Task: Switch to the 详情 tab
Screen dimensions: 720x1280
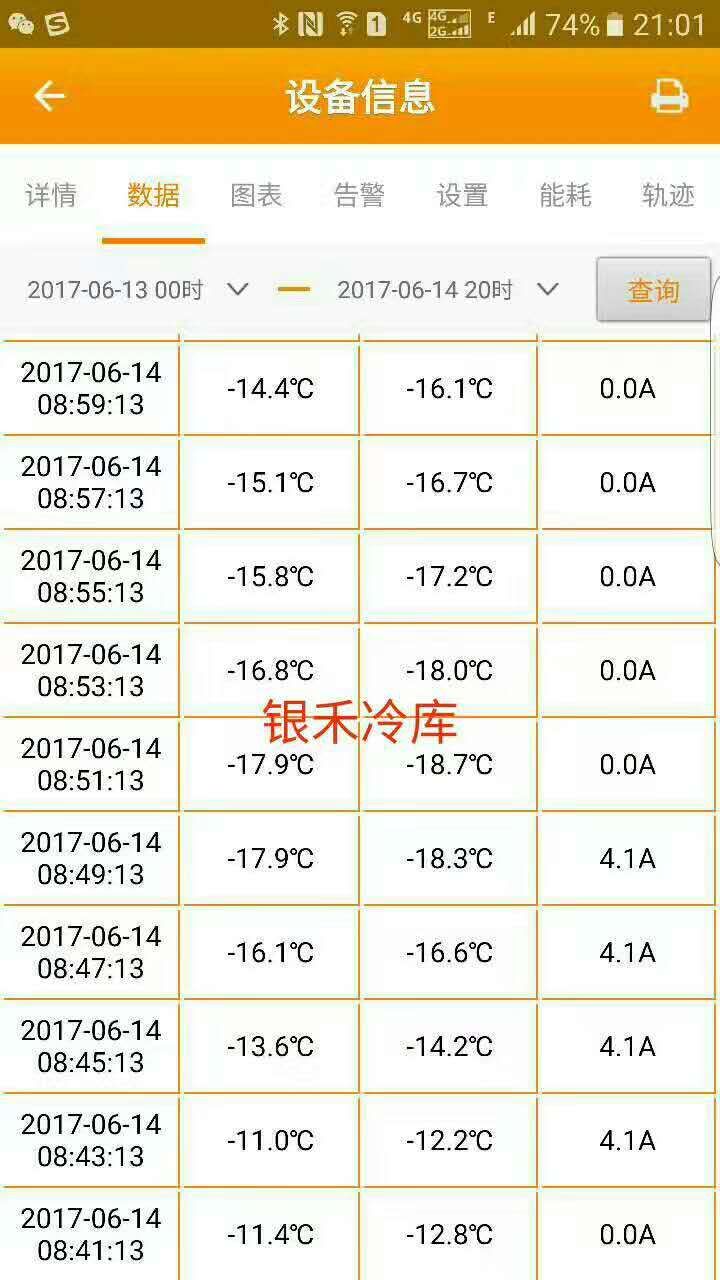Action: (x=51, y=195)
